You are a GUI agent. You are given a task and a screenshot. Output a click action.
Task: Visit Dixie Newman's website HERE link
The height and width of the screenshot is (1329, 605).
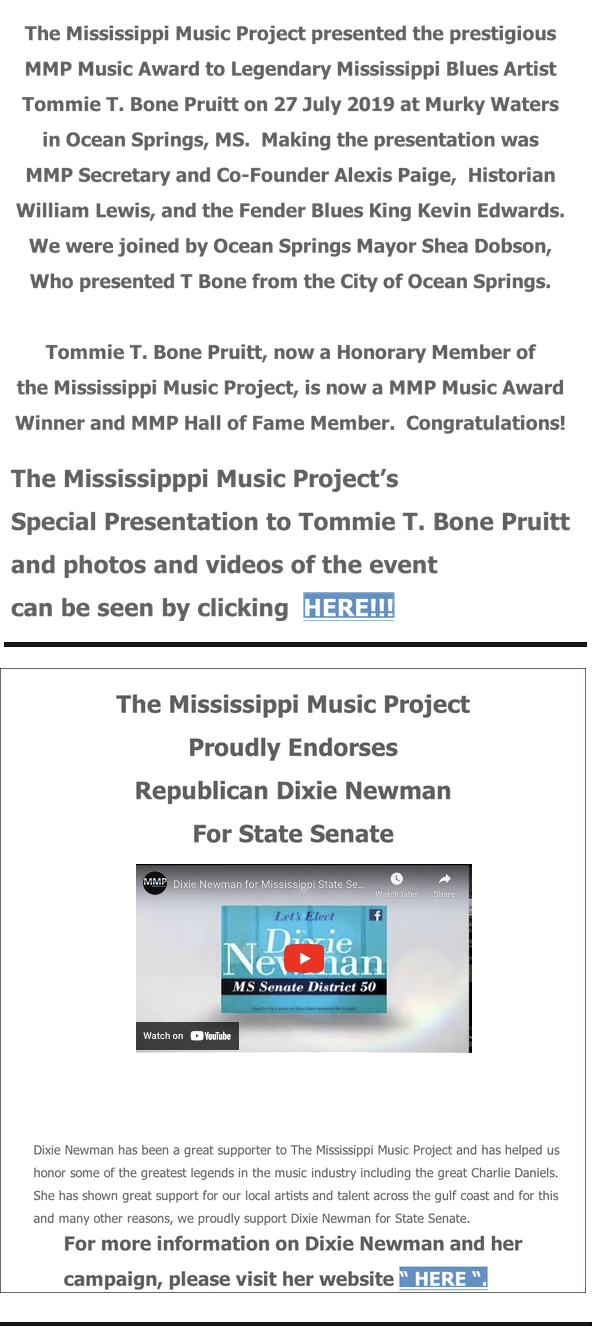(x=442, y=1279)
